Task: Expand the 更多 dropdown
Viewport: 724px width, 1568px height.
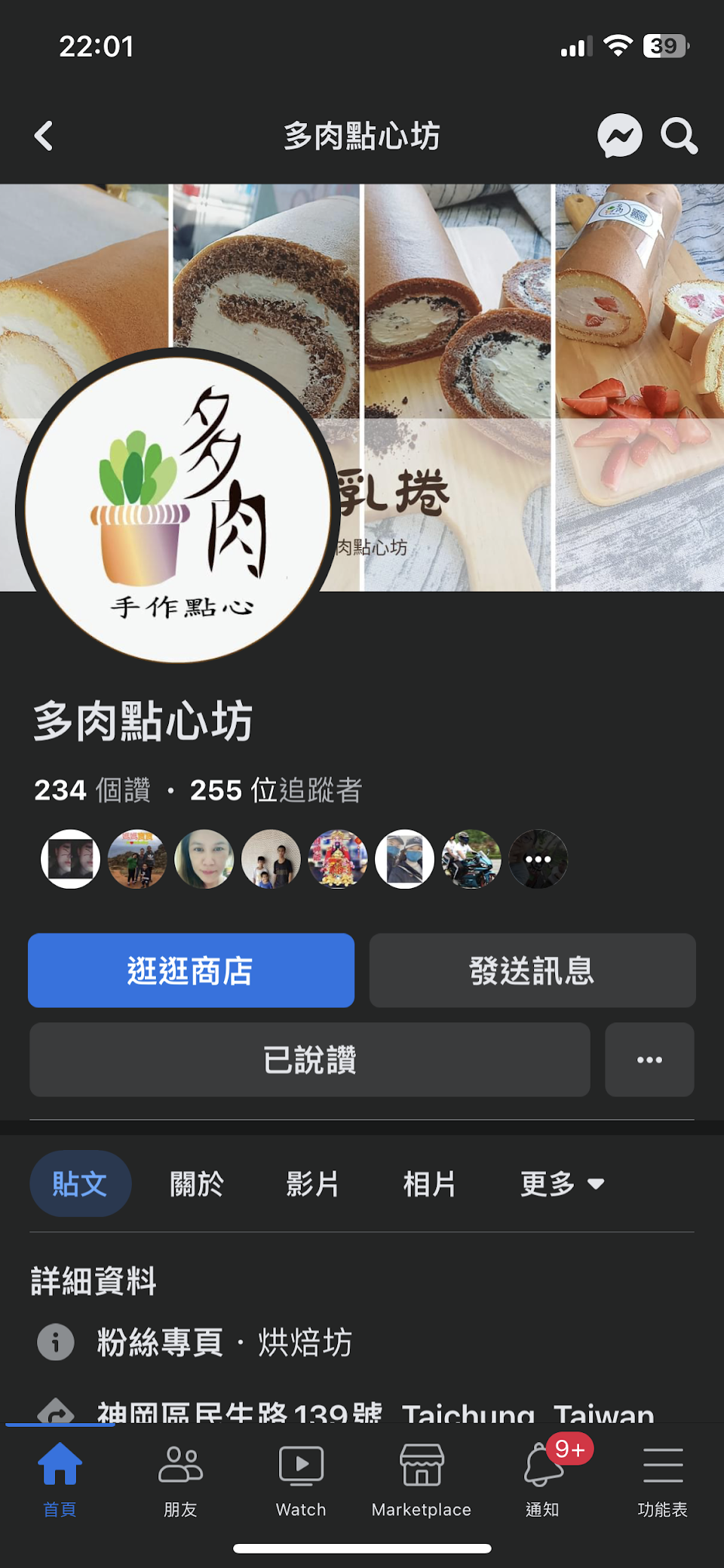Action: (x=563, y=1183)
